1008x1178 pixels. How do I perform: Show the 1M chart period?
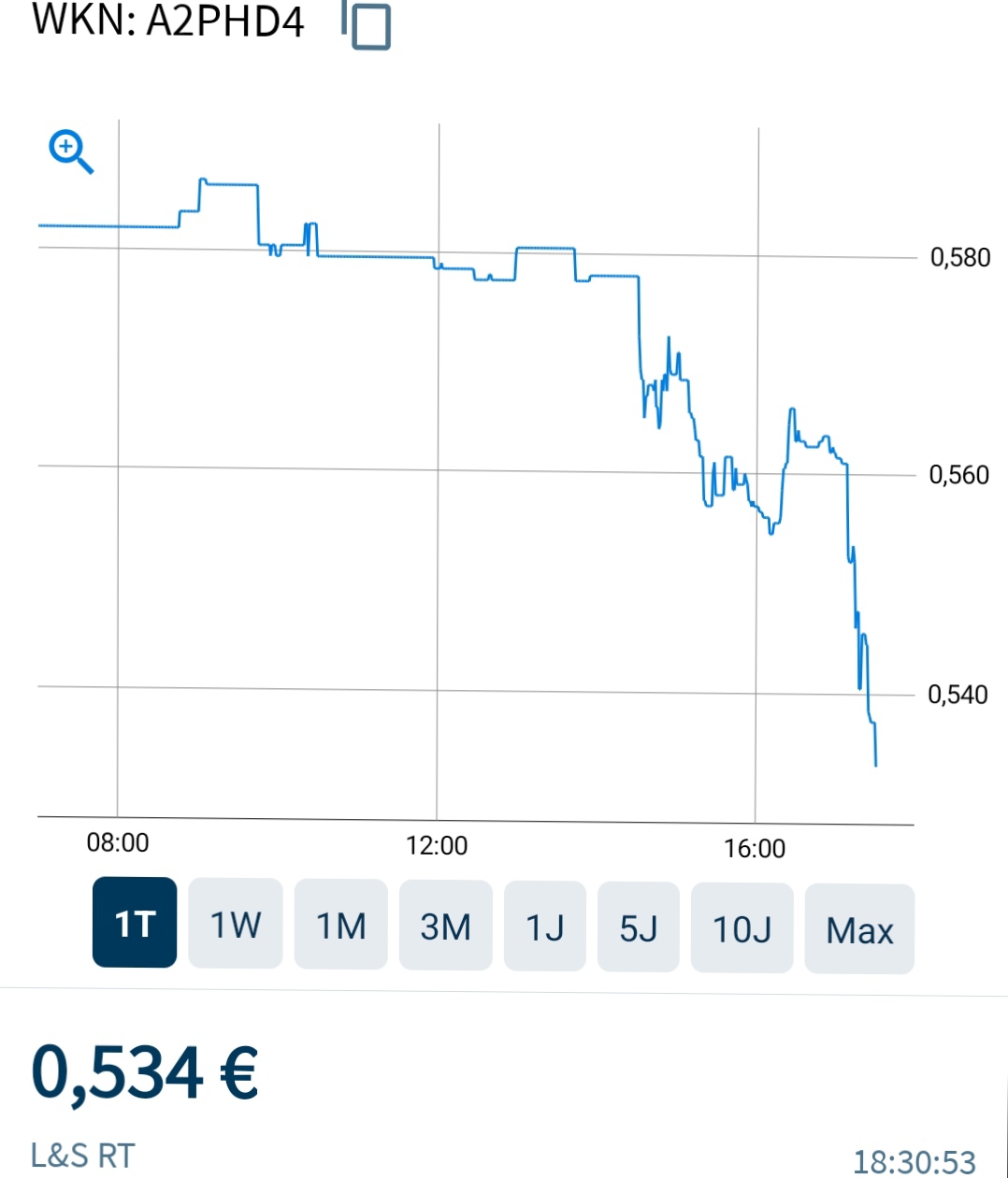[x=340, y=925]
